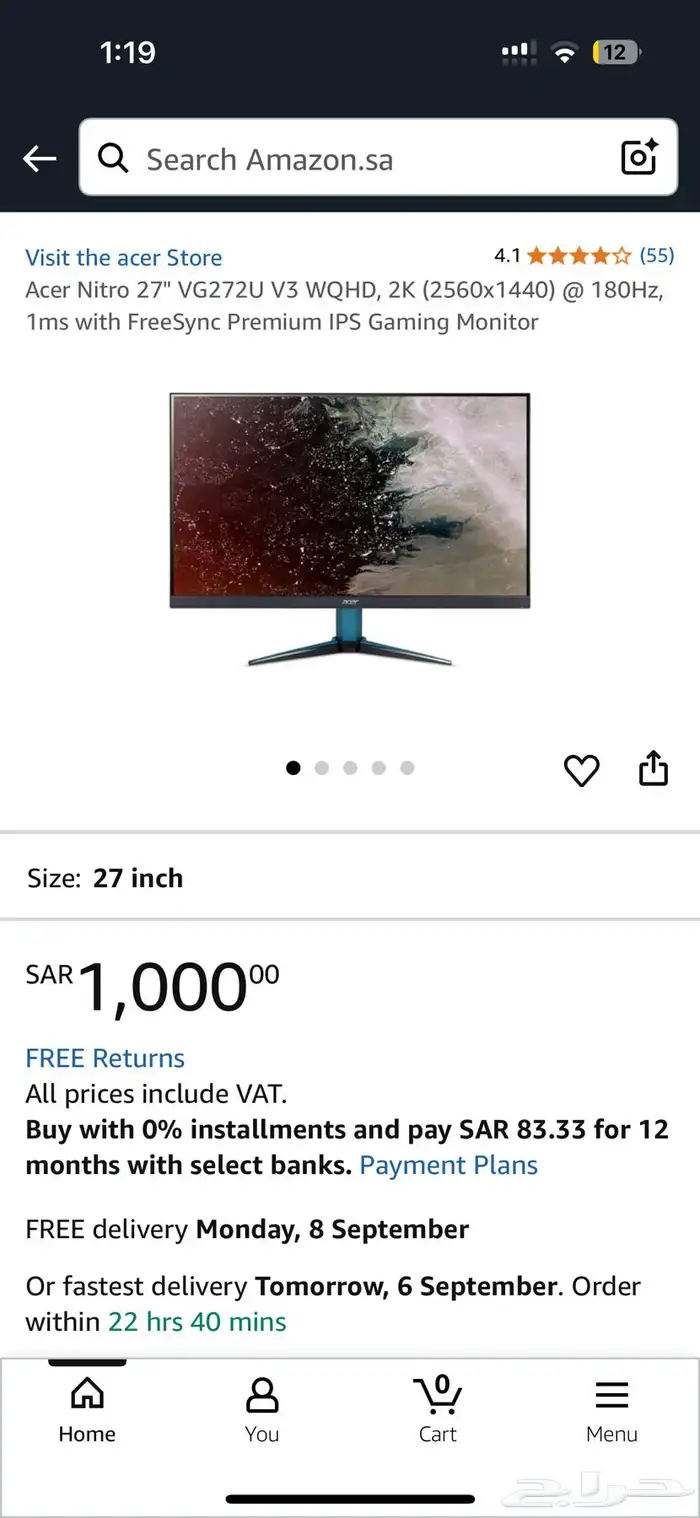
Task: Switch to the You tab
Action: point(262,1410)
